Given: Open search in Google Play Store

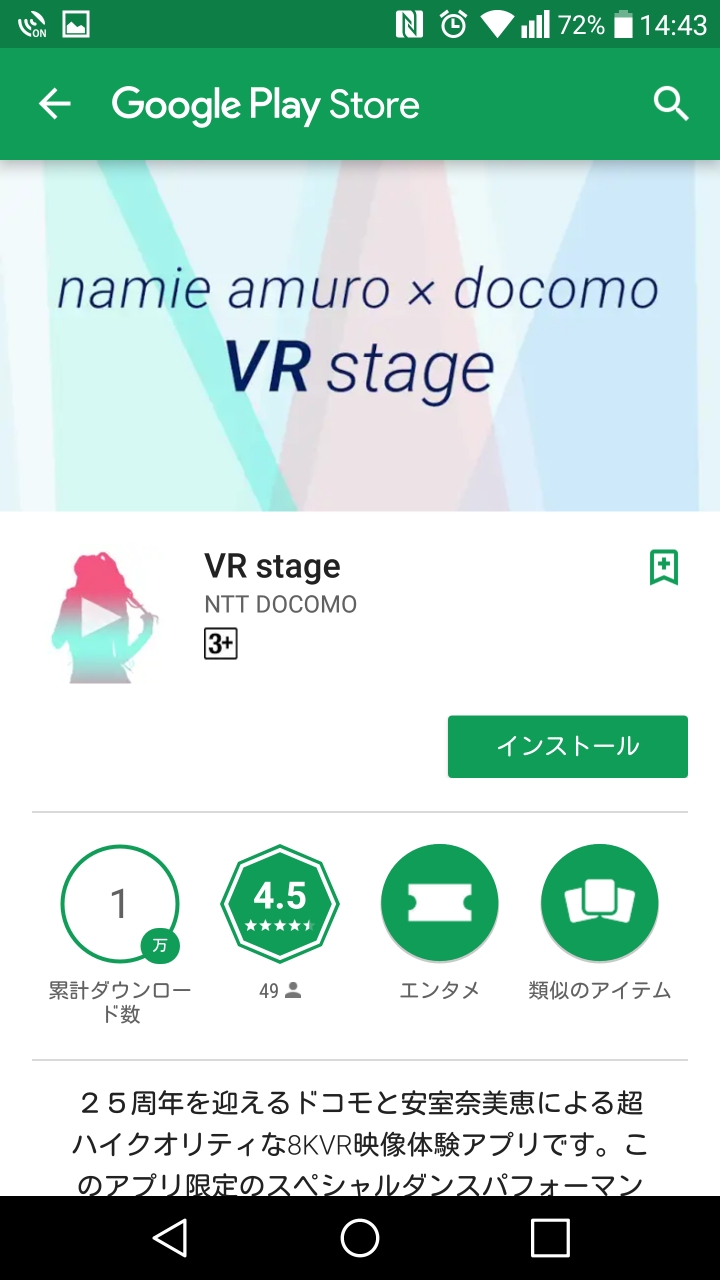Looking at the screenshot, I should (x=671, y=104).
